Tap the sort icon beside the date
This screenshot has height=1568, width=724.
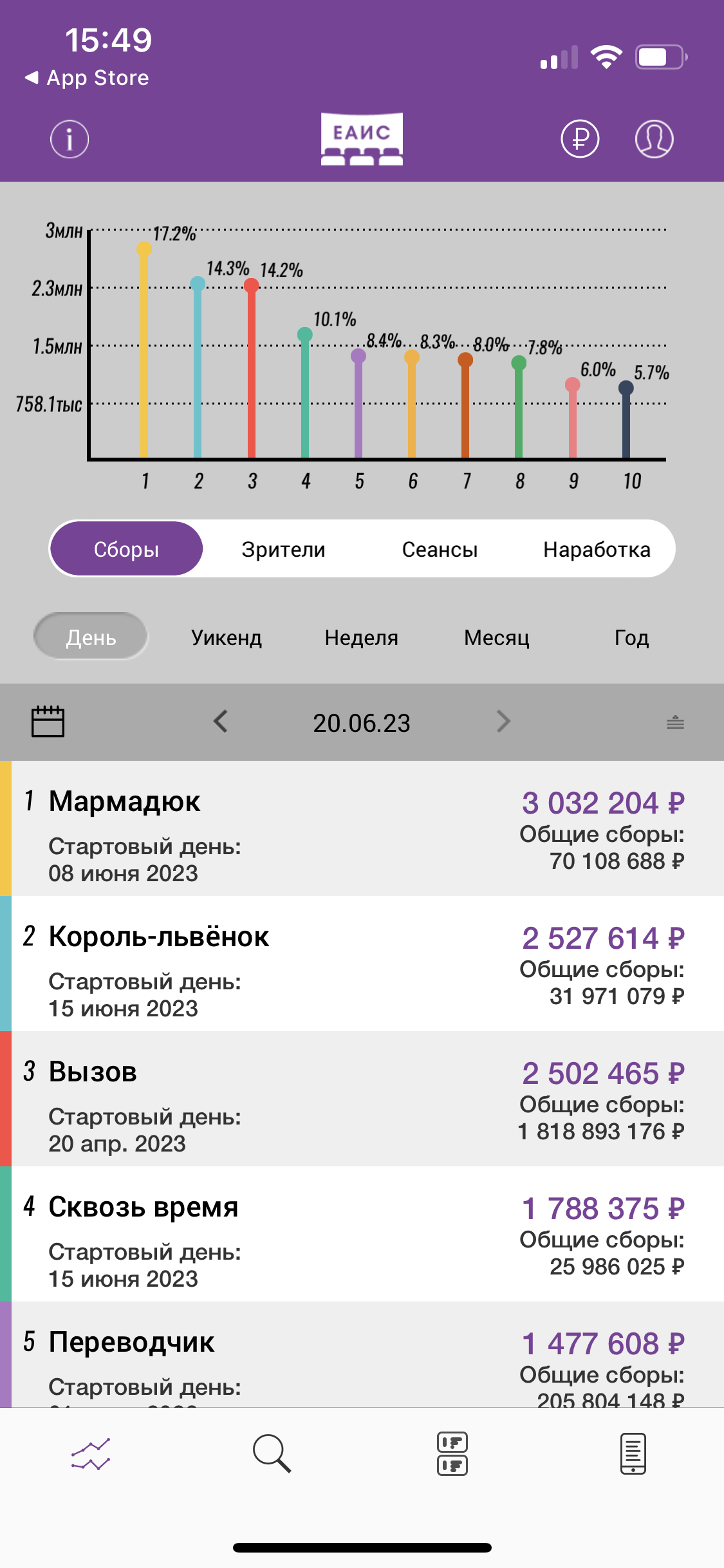tap(675, 722)
